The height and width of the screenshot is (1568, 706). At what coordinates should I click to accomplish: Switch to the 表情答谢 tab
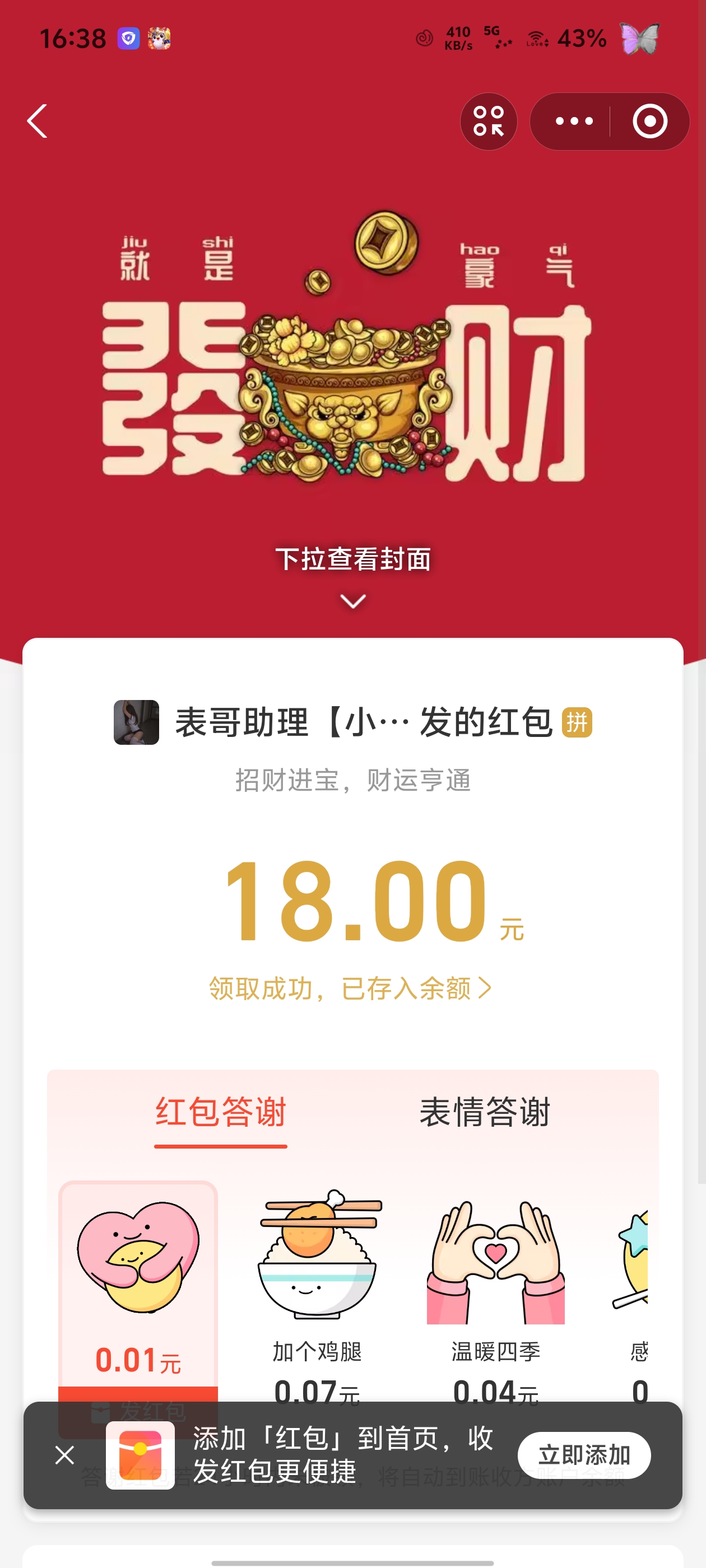(x=485, y=1112)
